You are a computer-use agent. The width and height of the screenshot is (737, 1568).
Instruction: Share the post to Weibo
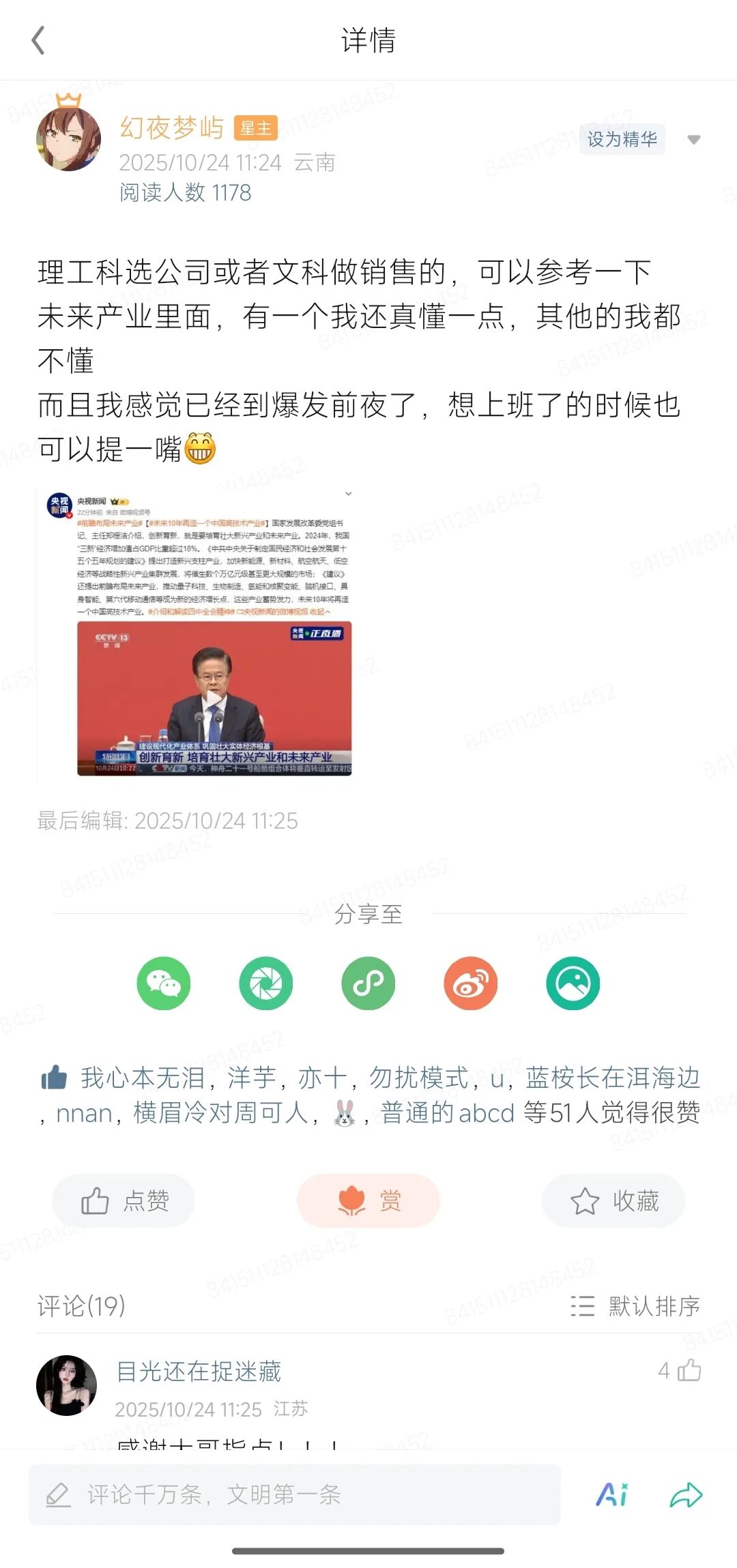[x=471, y=983]
